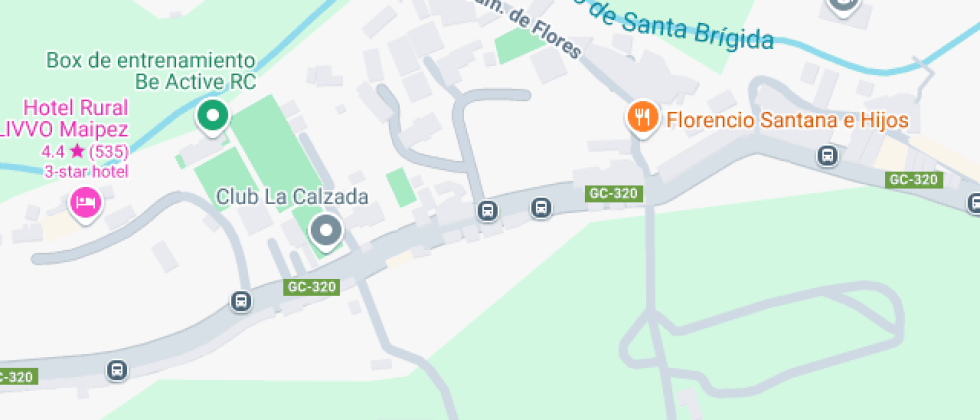Select the Box de entrenamiento Be Active RC pin
The image size is (980, 420).
(212, 116)
